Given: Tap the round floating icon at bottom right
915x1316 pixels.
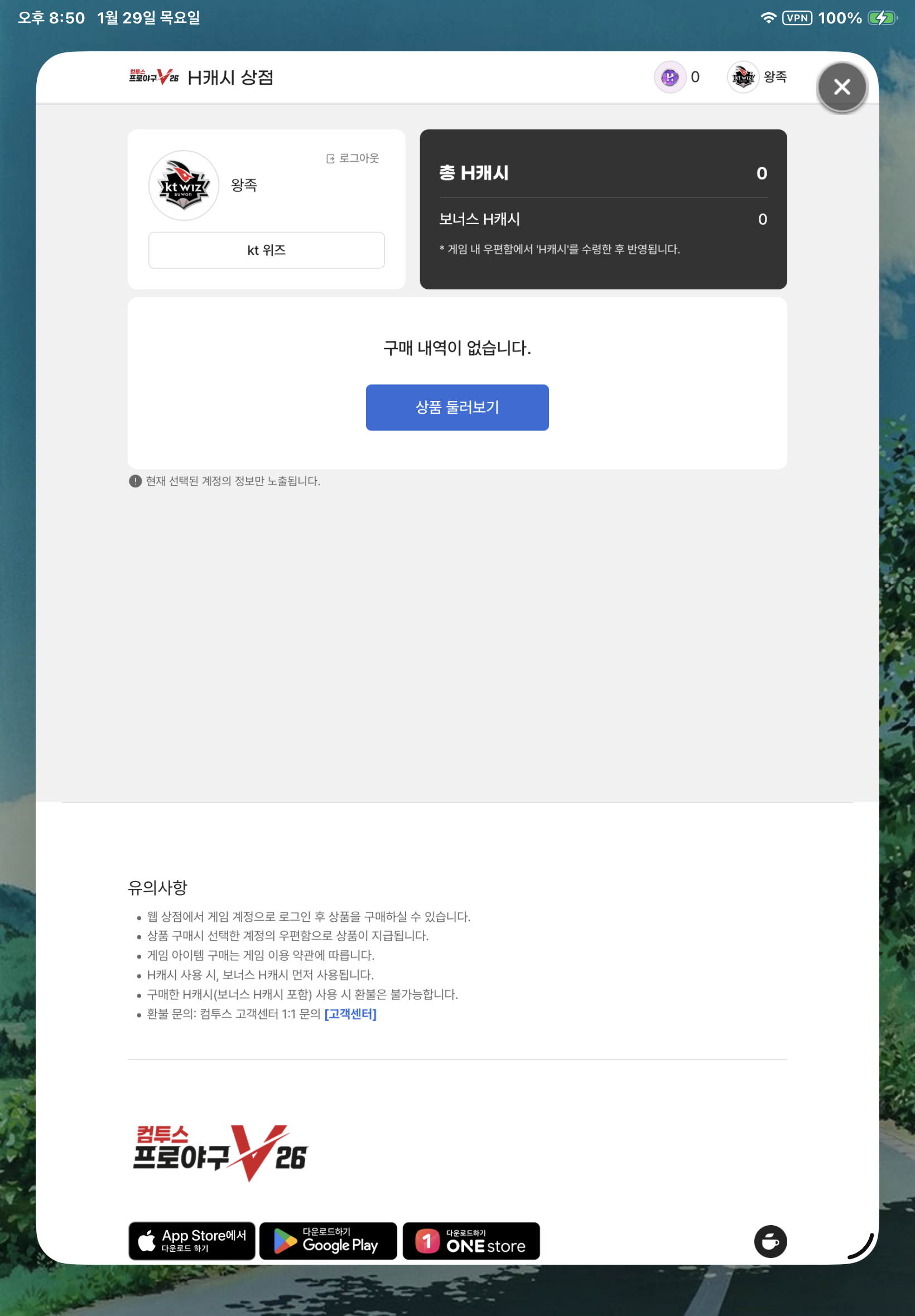Looking at the screenshot, I should (770, 1241).
